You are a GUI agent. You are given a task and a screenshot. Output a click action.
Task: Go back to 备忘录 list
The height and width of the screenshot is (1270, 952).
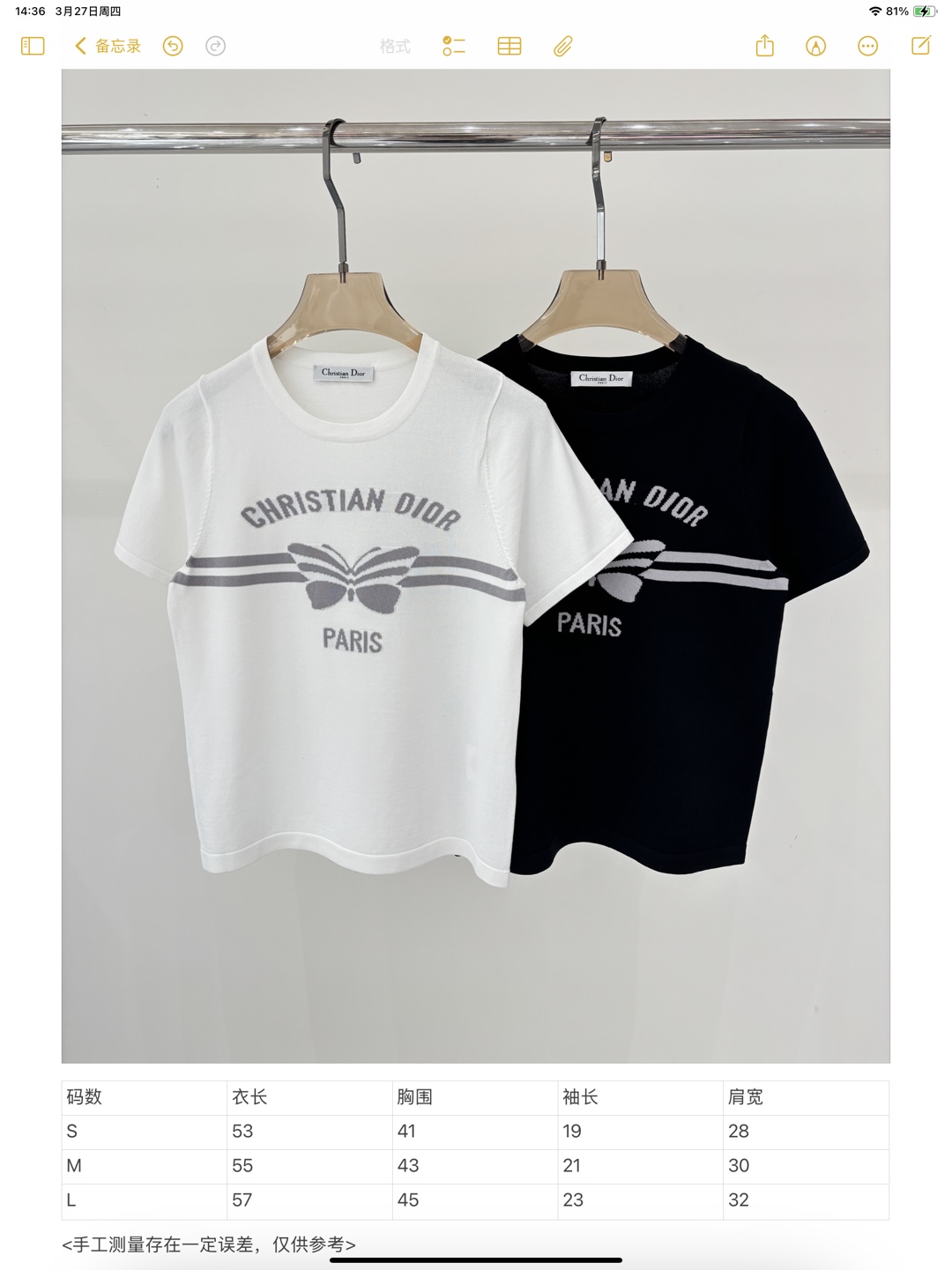coord(108,46)
